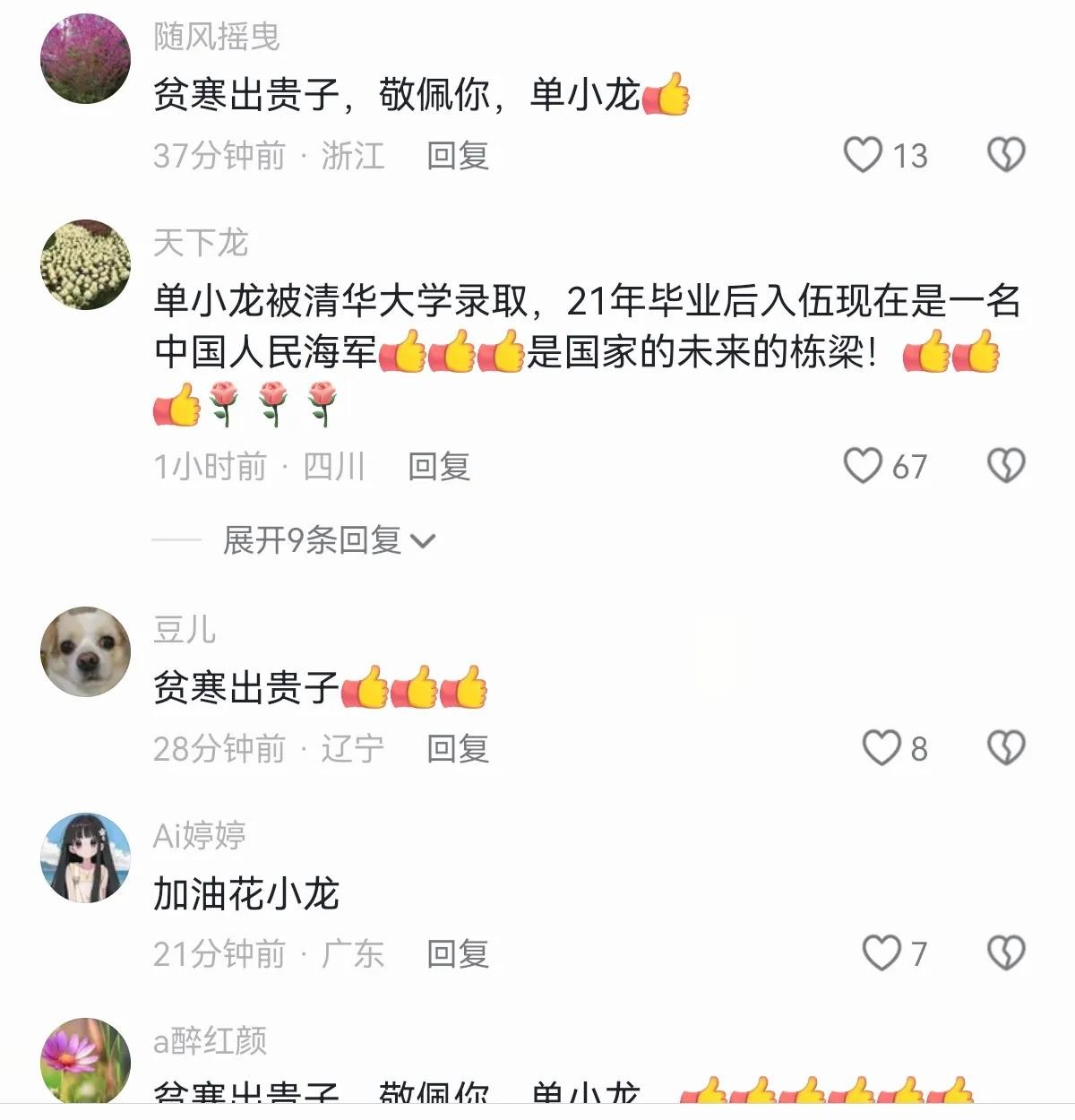Screen dimensions: 1075x1120
Task: Dislike 豆儿's comment
Action: coord(1005,747)
